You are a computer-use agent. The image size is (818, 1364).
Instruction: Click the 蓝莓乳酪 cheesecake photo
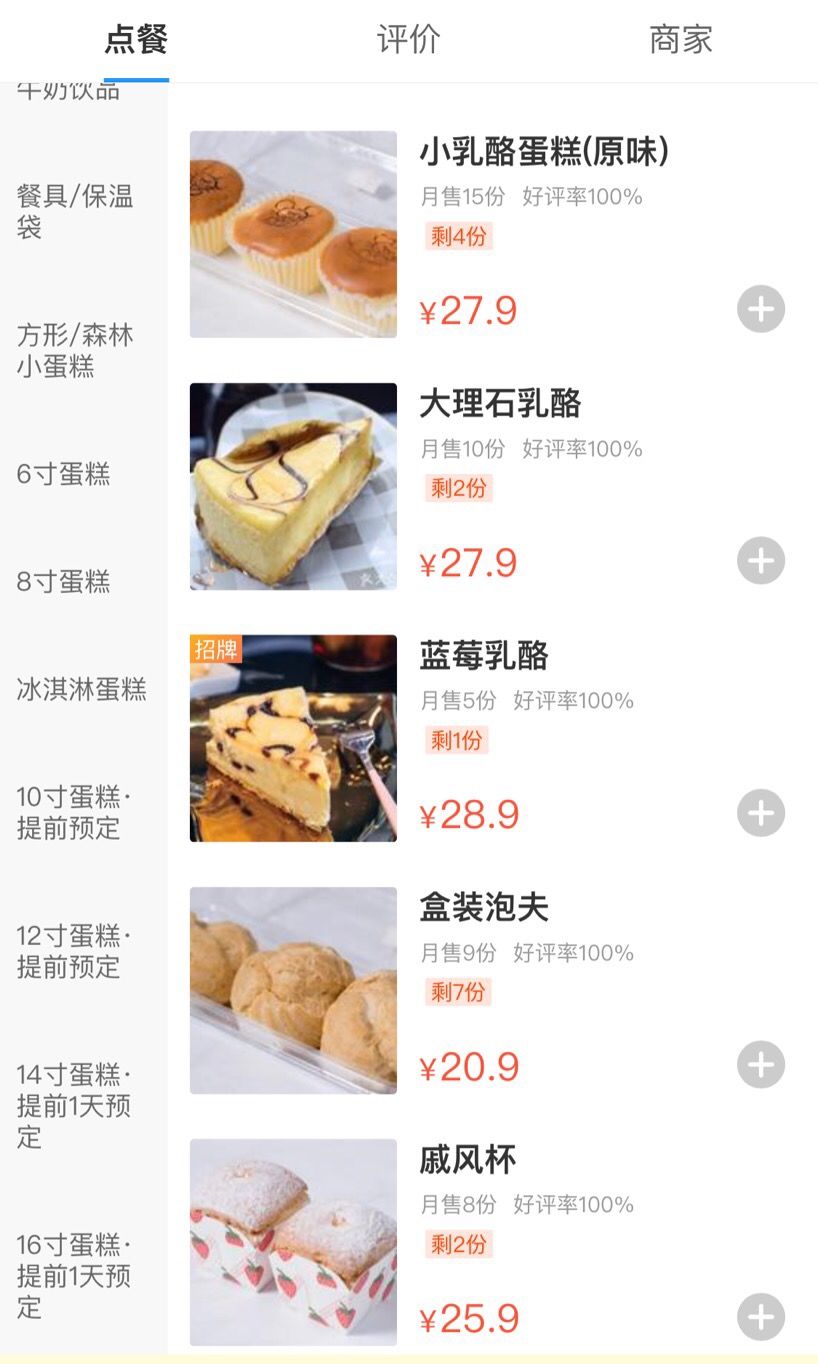pyautogui.click(x=293, y=738)
